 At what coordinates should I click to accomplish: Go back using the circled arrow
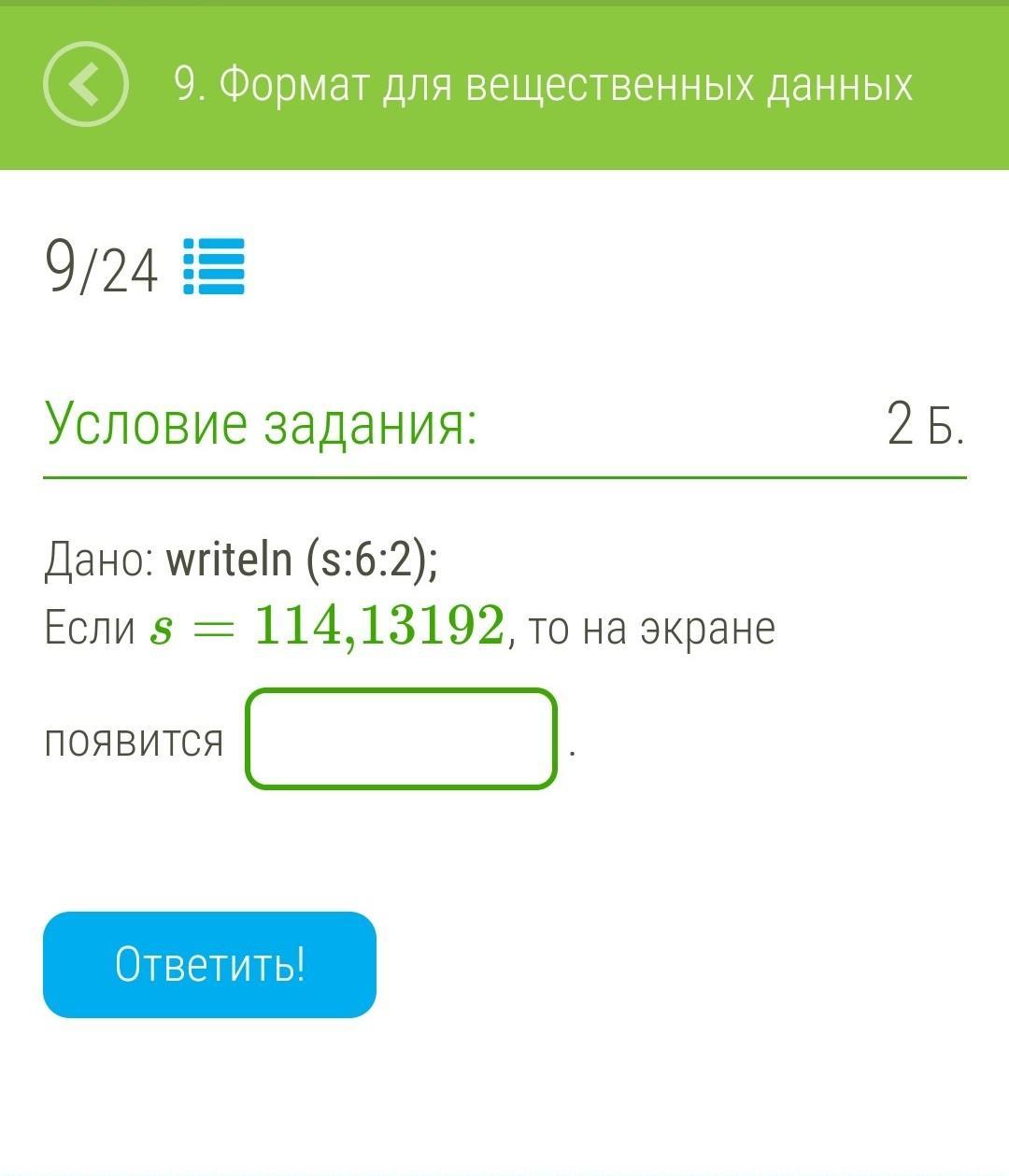pos(85,84)
